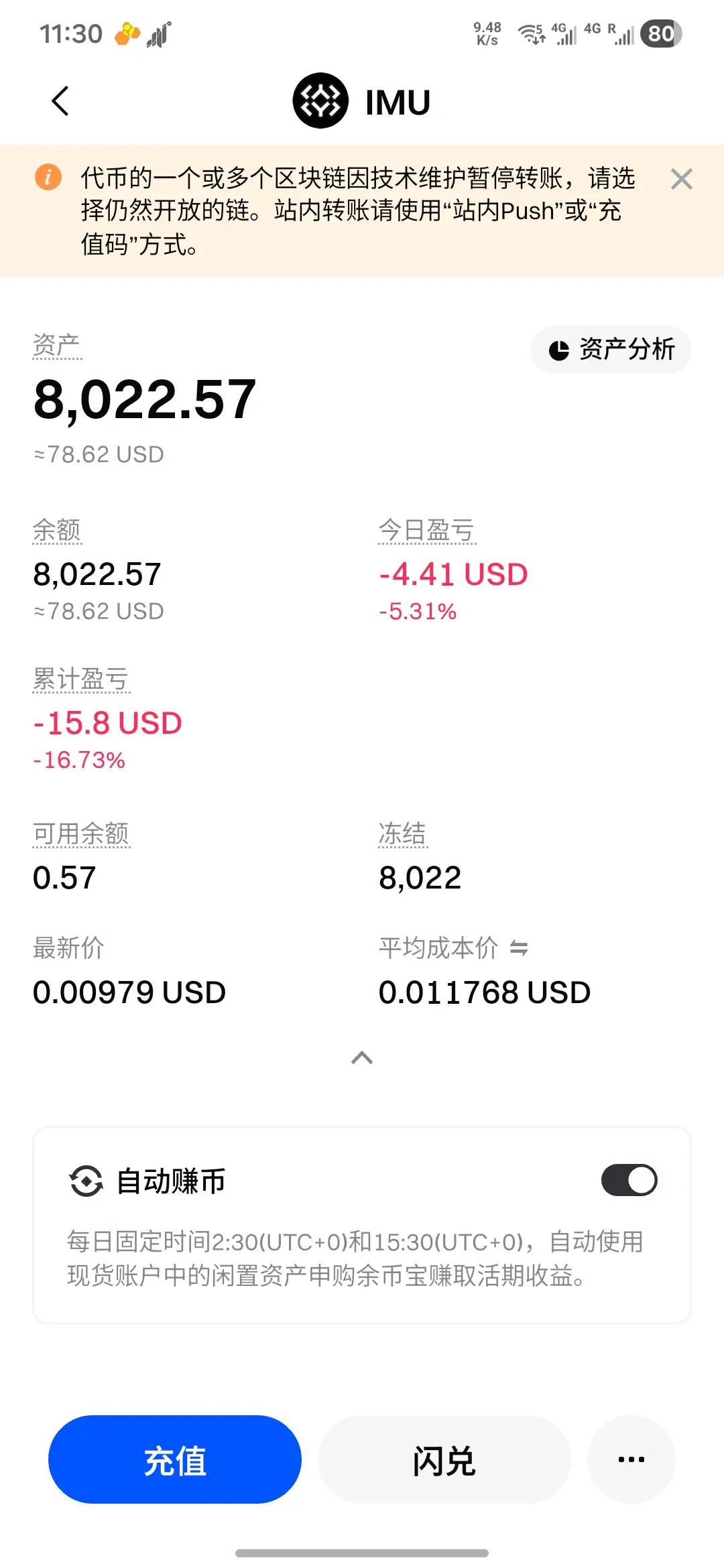The width and height of the screenshot is (724, 1568).
Task: Open 资产分析 asset analysis
Action: tap(611, 349)
